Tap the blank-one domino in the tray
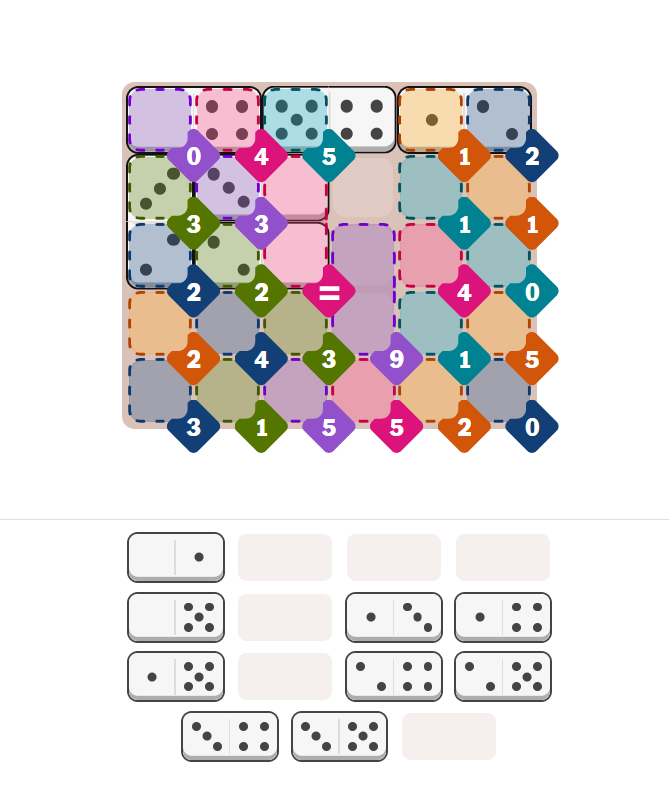The width and height of the screenshot is (669, 800). [x=176, y=556]
